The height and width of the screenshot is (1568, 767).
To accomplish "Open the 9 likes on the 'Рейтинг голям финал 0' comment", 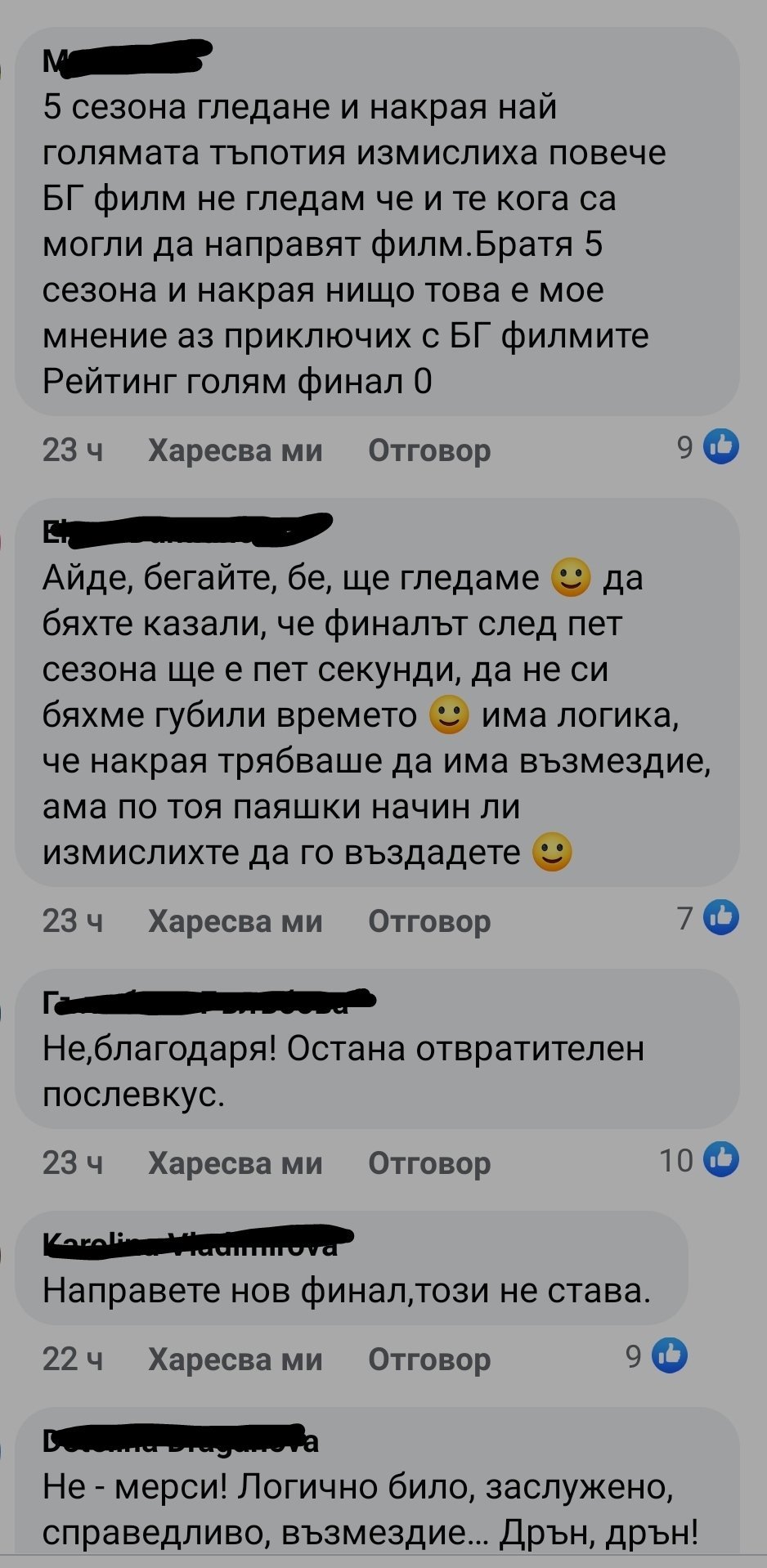I will click(x=708, y=447).
